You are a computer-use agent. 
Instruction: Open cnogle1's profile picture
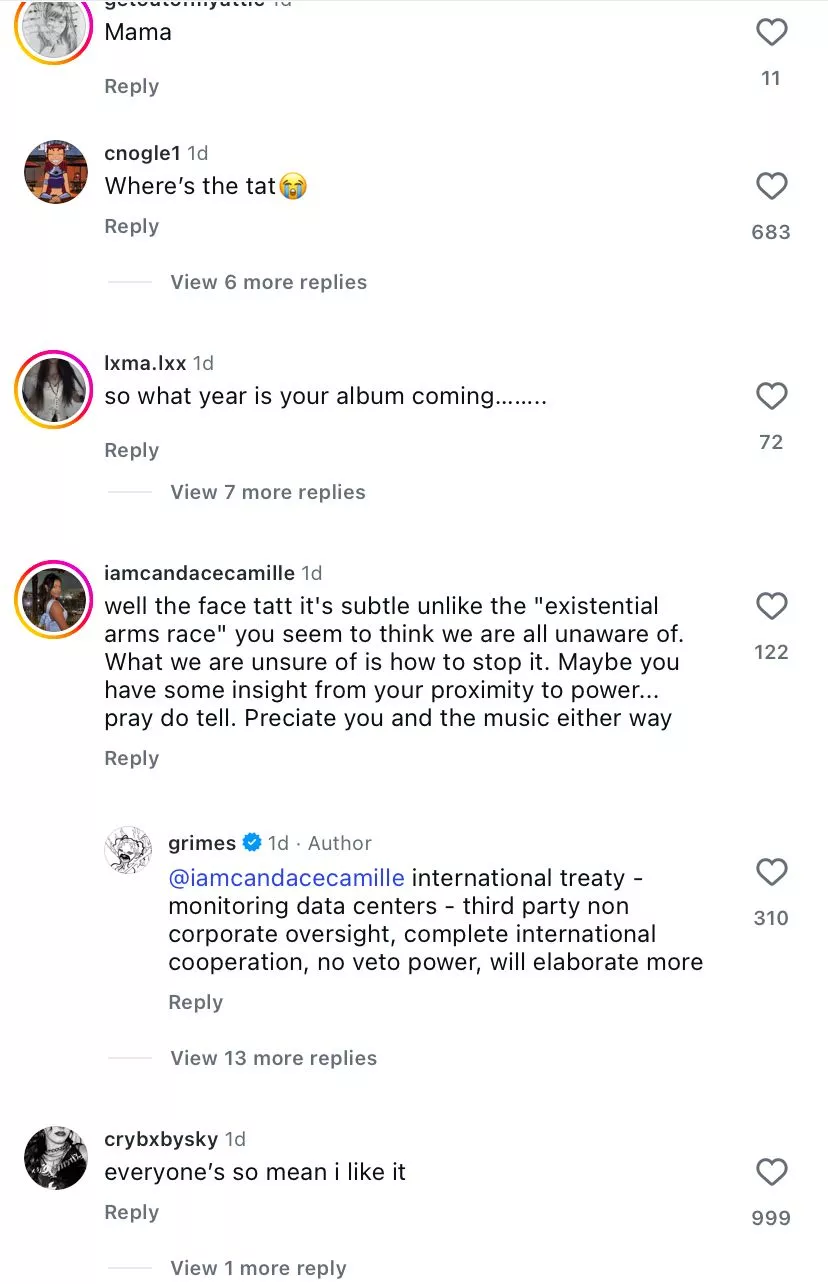coord(55,172)
